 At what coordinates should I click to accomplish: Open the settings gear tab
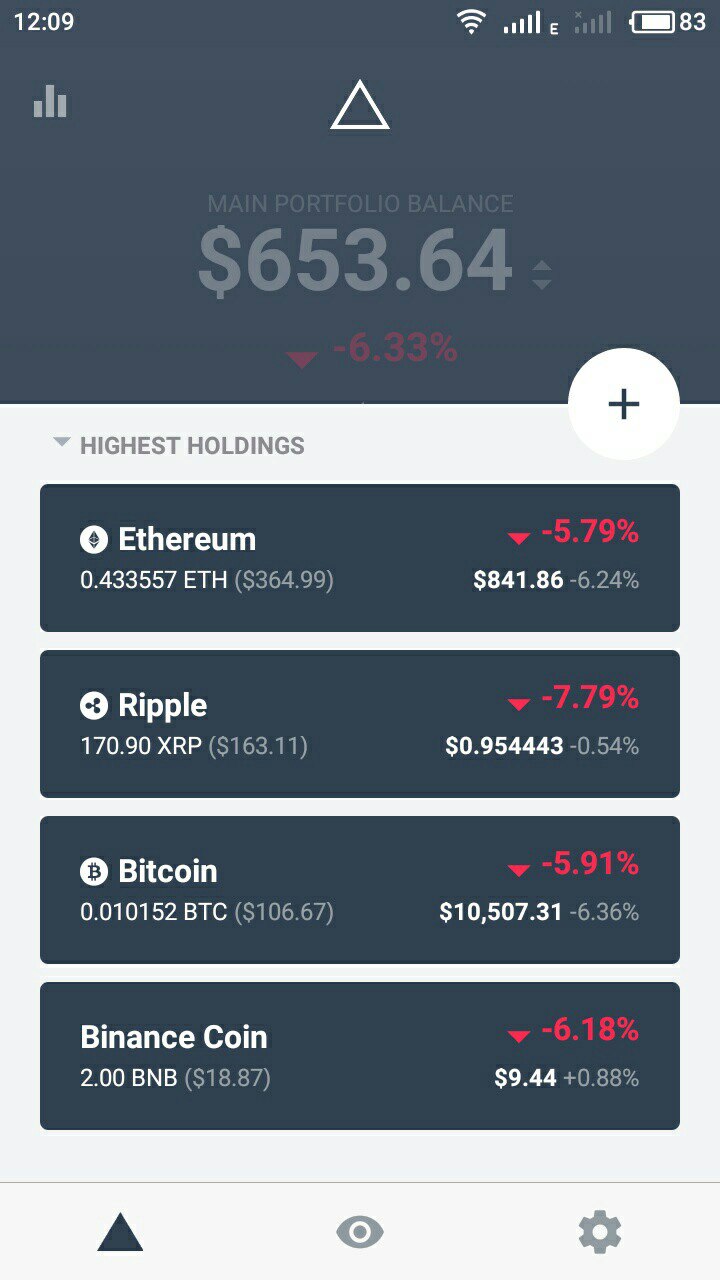pos(600,1232)
